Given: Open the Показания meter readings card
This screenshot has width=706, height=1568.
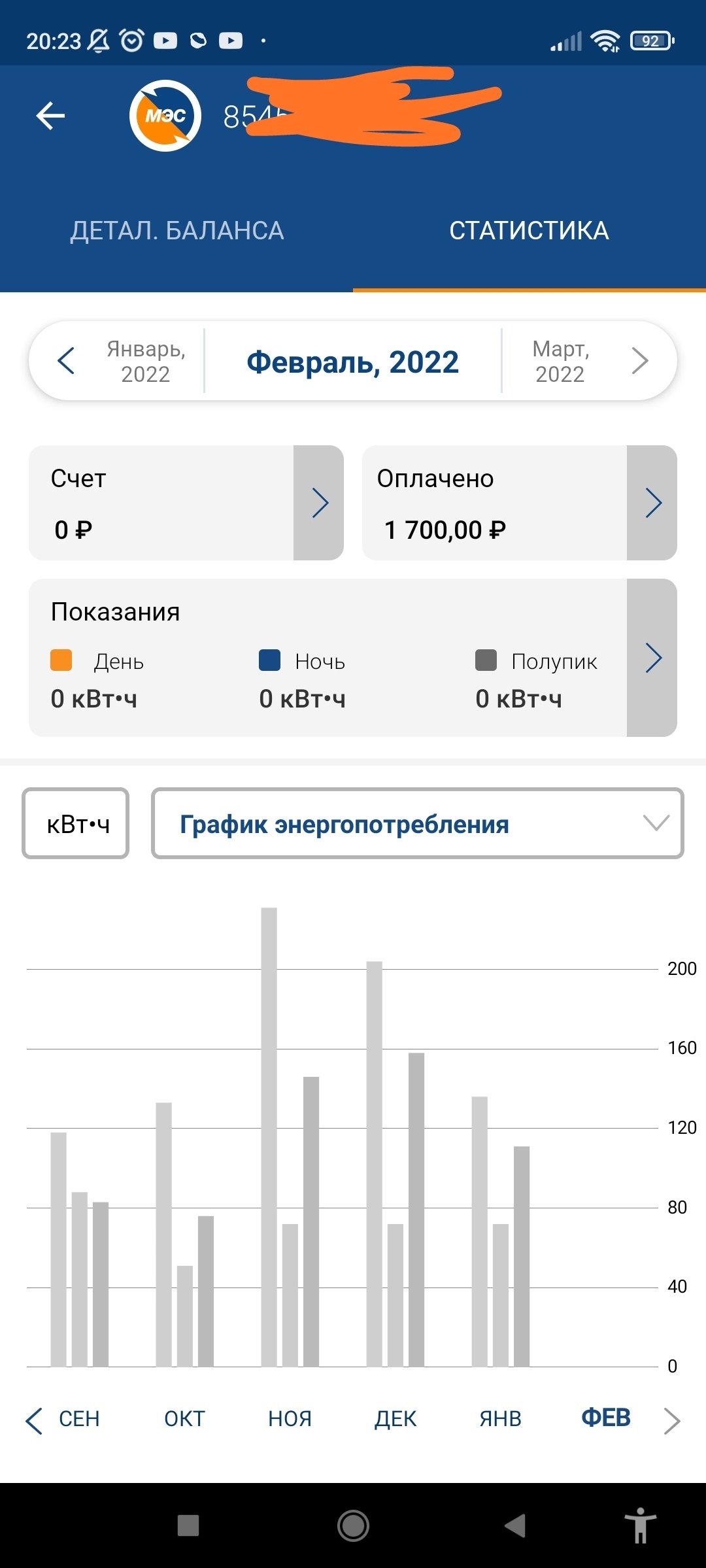Looking at the screenshot, I should (x=652, y=658).
